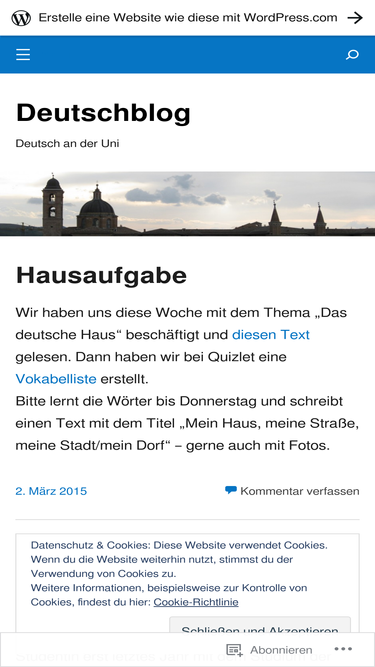Open the Deutschblog site title
375x667 pixels.
tap(103, 113)
